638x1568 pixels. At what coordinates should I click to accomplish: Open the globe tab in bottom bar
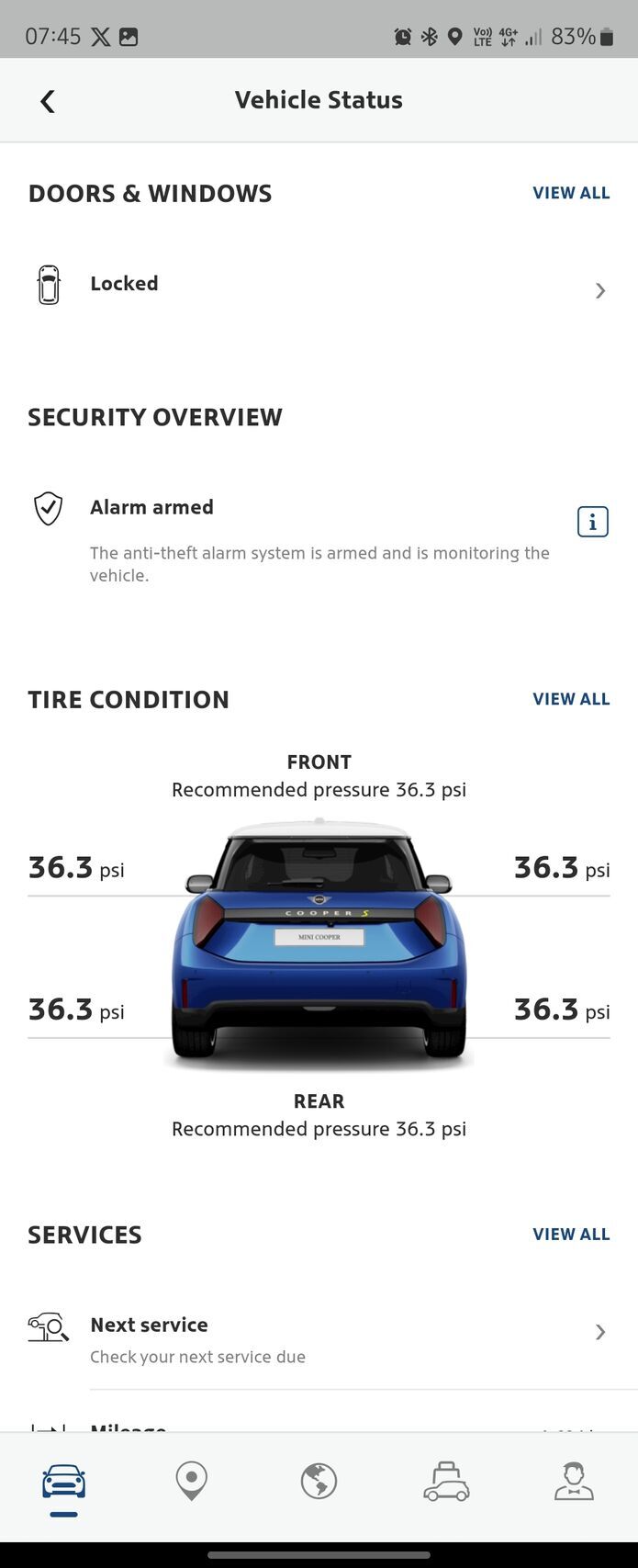click(x=319, y=1481)
